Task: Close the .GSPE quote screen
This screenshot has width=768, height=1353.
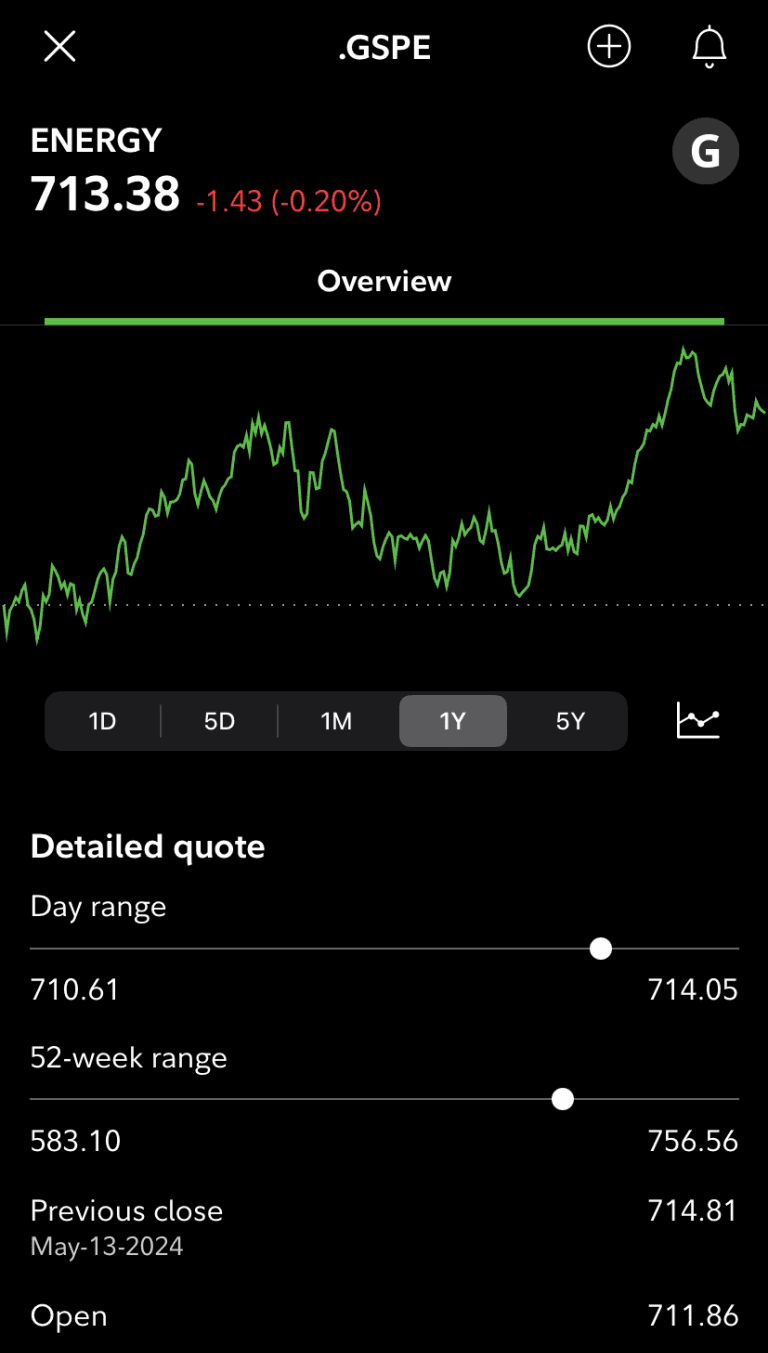Action: tap(60, 46)
